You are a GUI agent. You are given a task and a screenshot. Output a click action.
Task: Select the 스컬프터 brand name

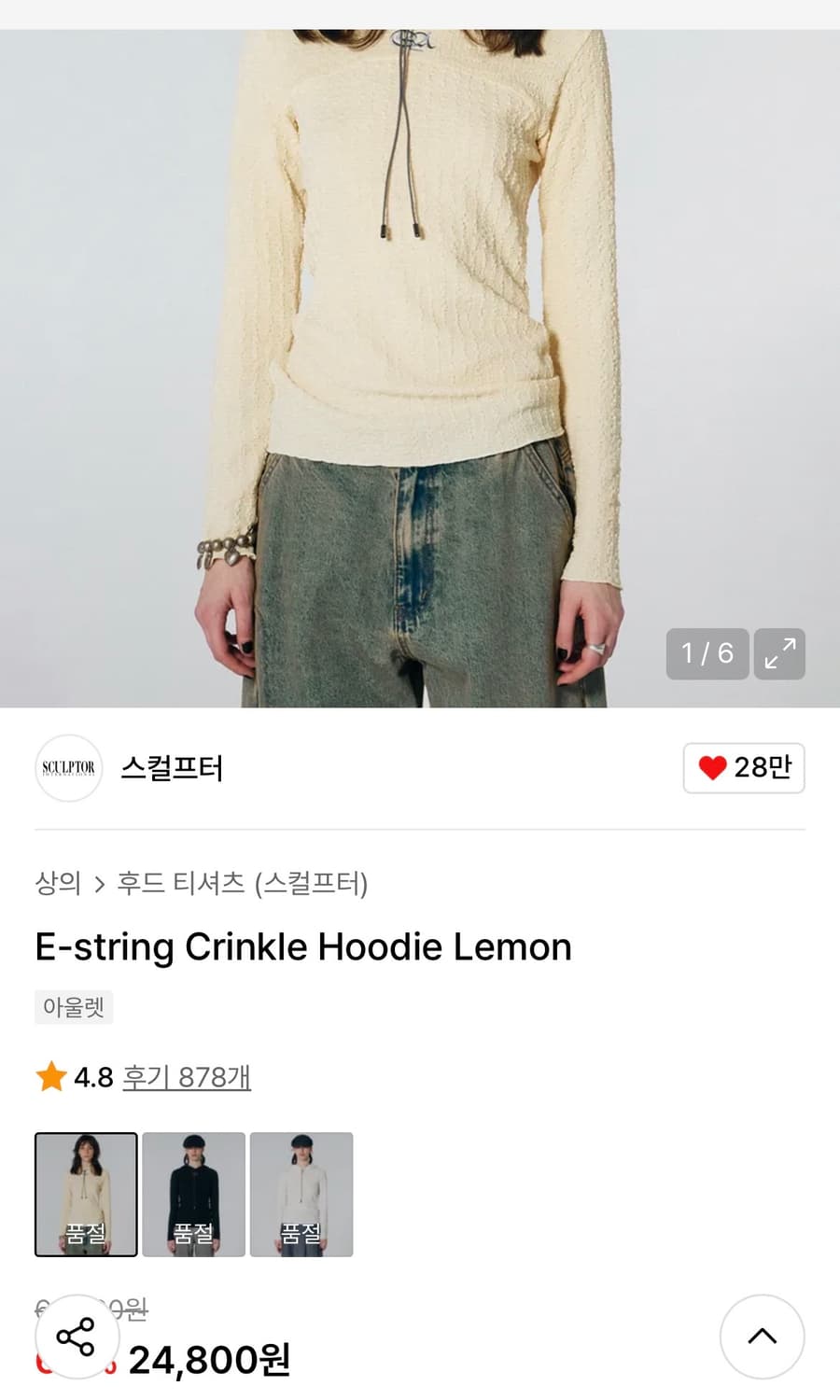pos(169,767)
